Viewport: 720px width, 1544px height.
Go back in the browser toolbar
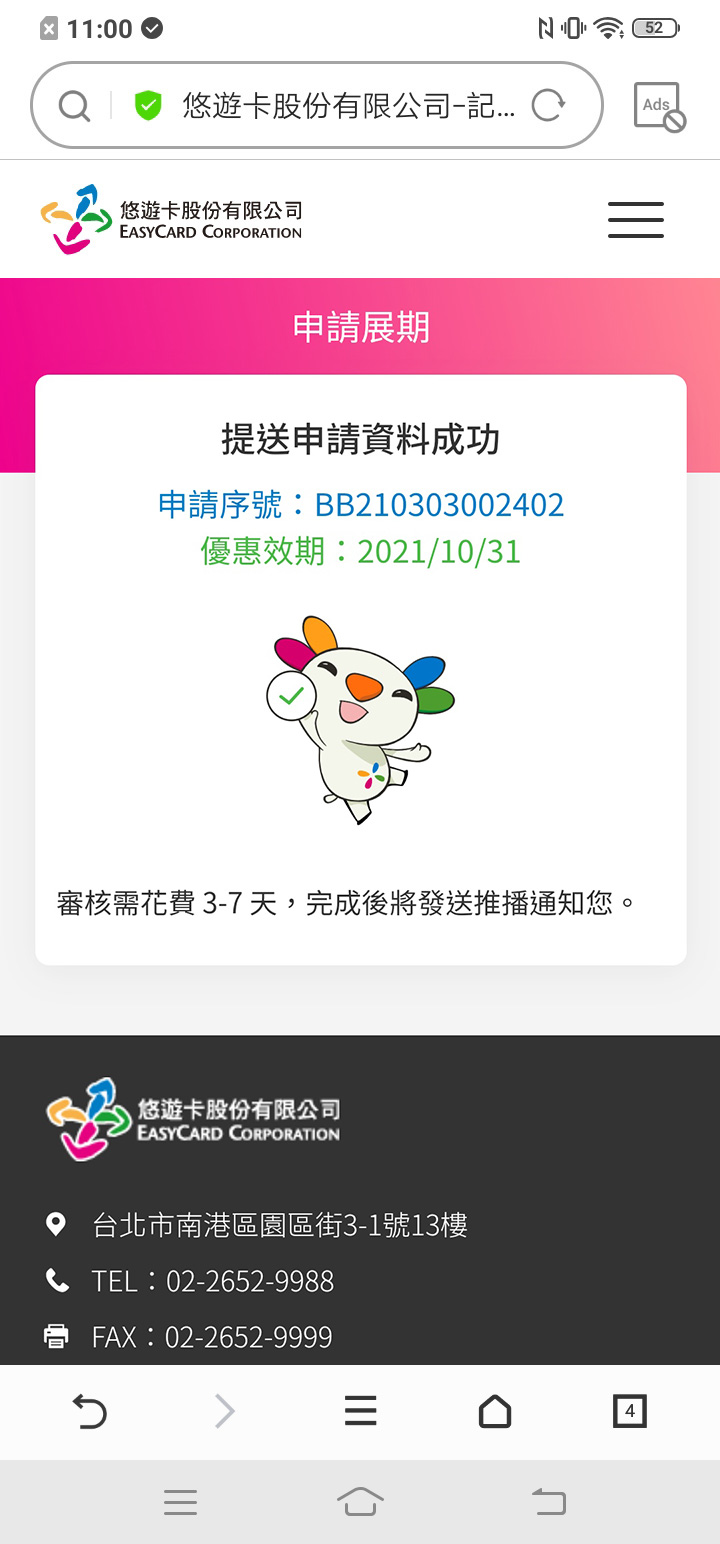point(90,1411)
